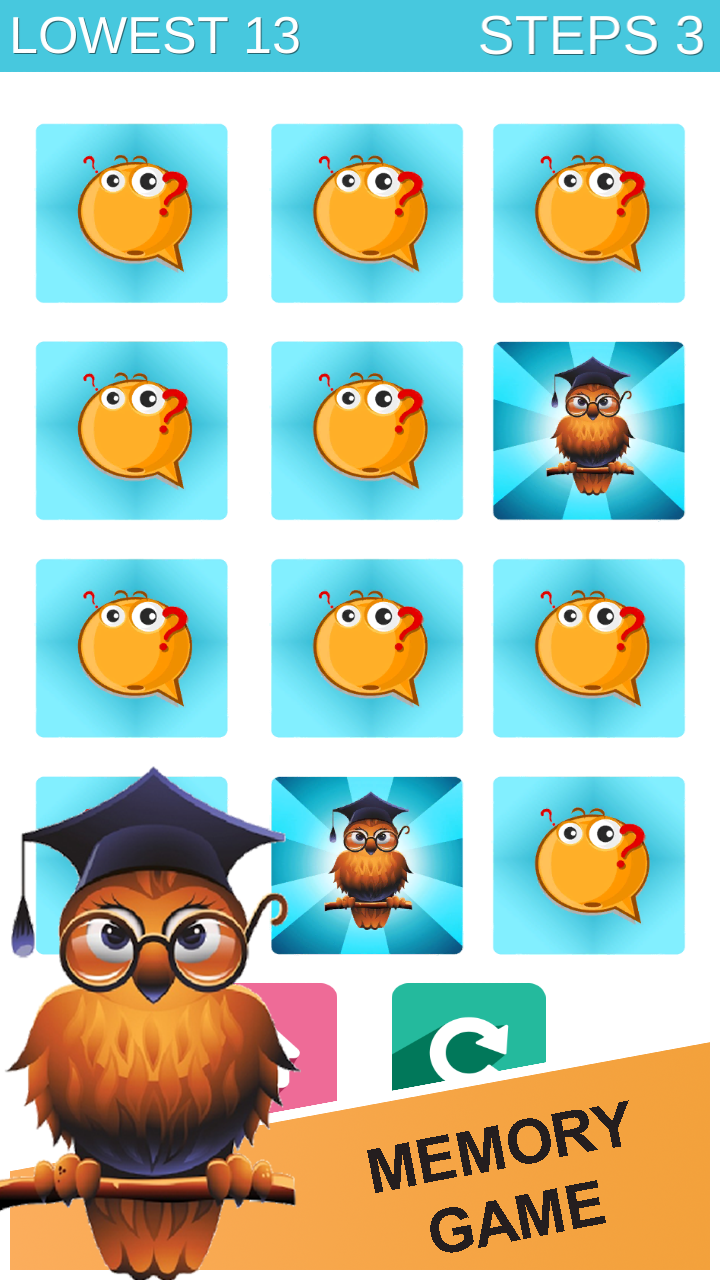
Task: Flip the top-row middle face-down card
Action: point(367,213)
